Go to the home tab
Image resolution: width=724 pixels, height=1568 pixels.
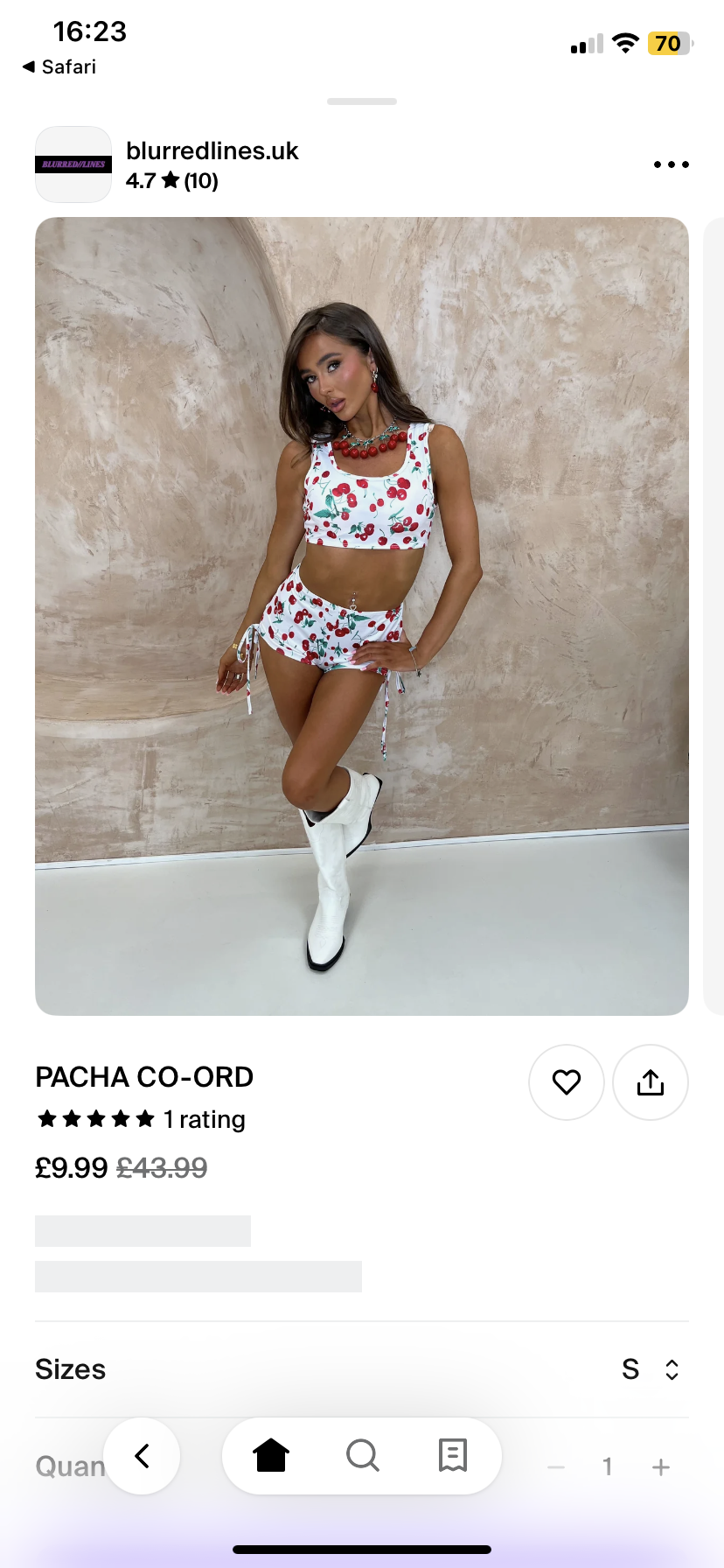271,1456
